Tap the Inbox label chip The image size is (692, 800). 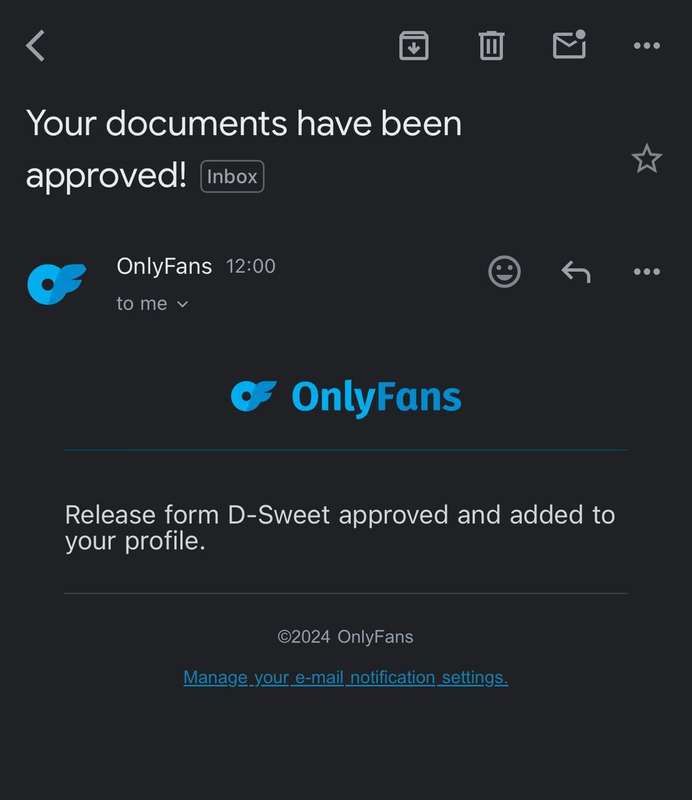coord(232,177)
